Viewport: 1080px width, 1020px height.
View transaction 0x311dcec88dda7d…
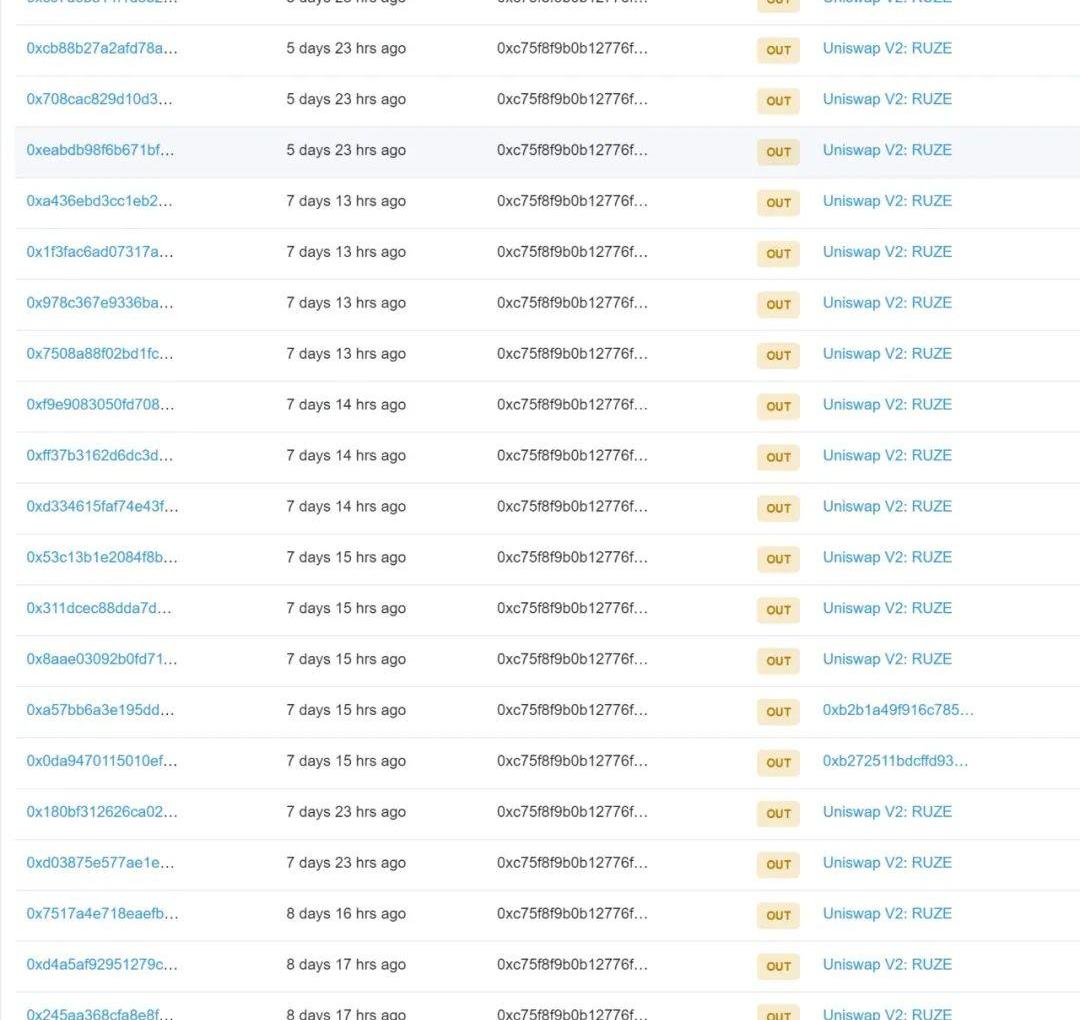pos(98,608)
